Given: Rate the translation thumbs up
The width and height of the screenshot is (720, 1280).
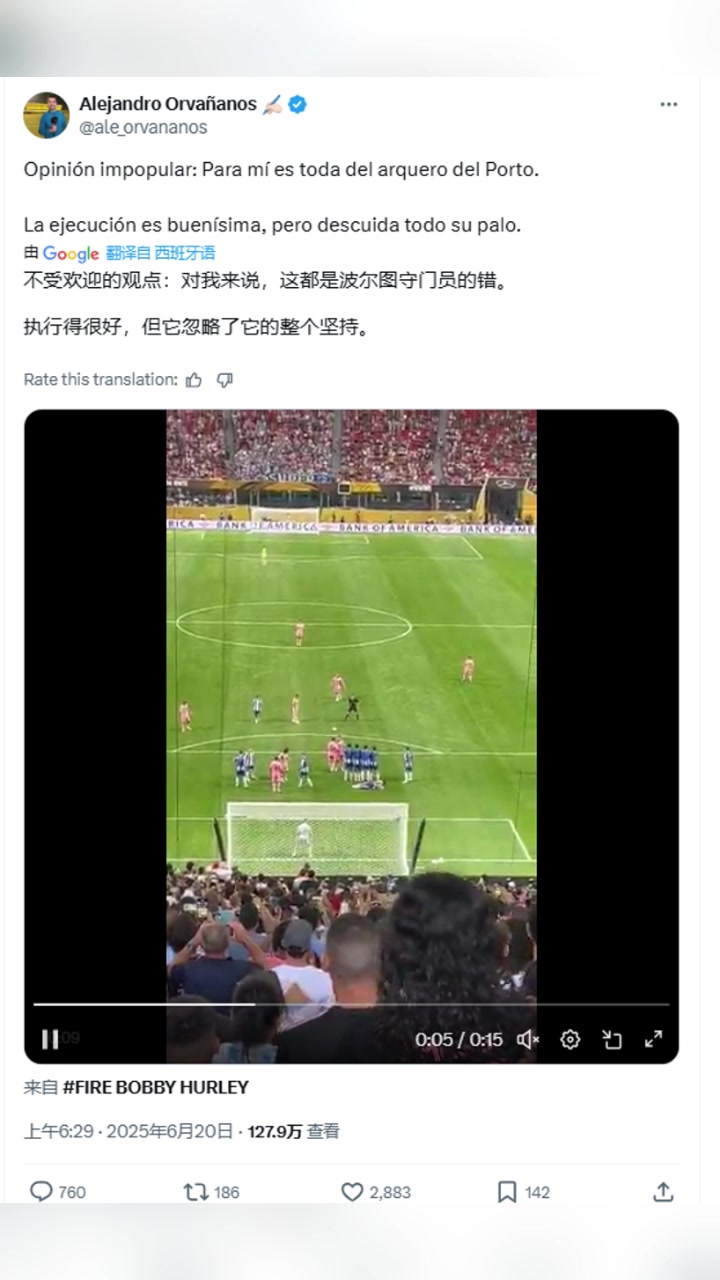Looking at the screenshot, I should pos(194,380).
